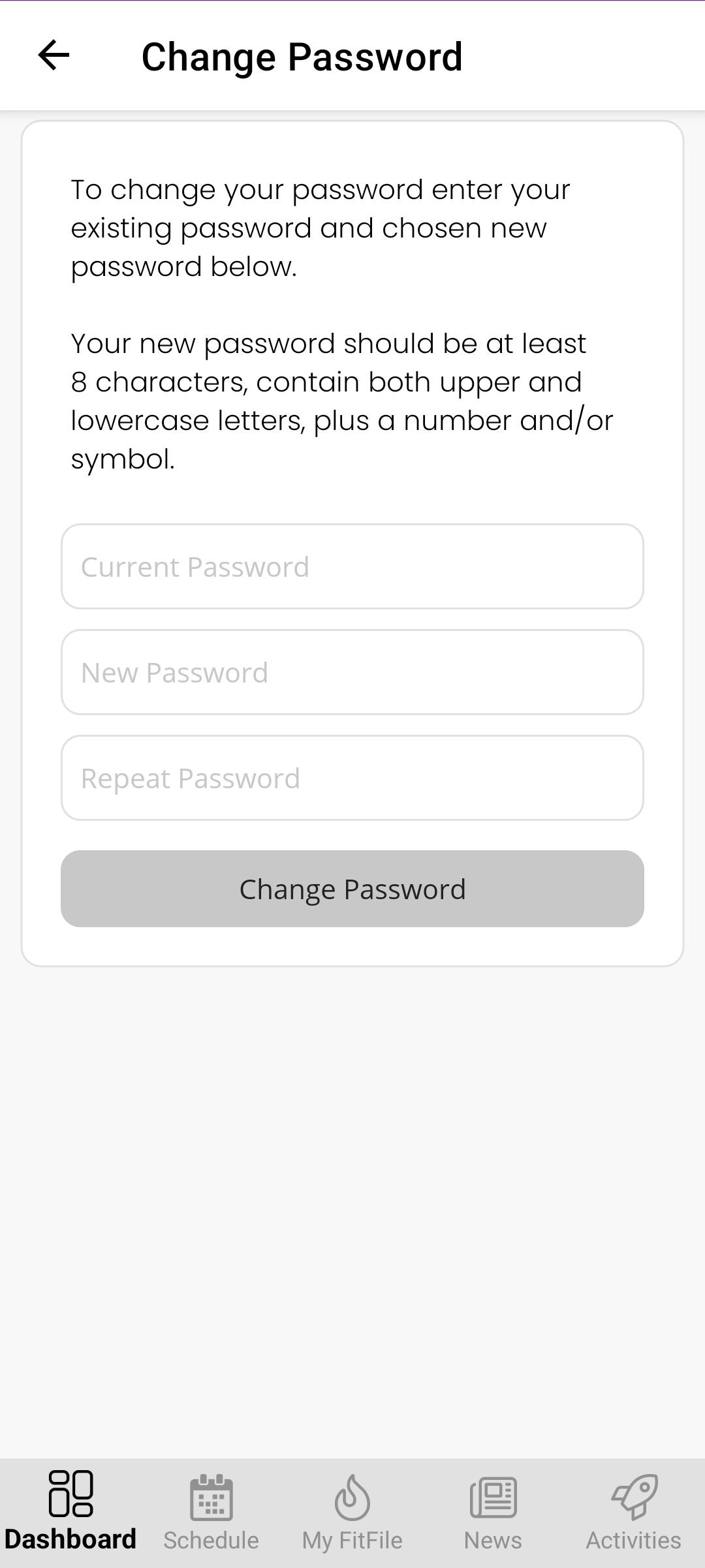705x1568 pixels.
Task: Tap into the Repeat Password field
Action: [x=352, y=778]
